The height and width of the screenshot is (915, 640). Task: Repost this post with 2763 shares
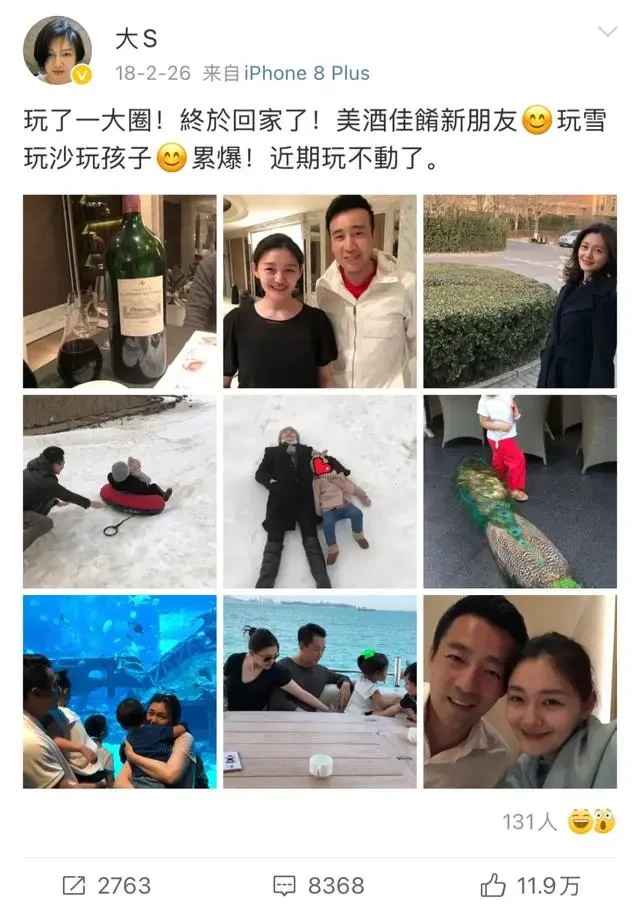click(106, 885)
